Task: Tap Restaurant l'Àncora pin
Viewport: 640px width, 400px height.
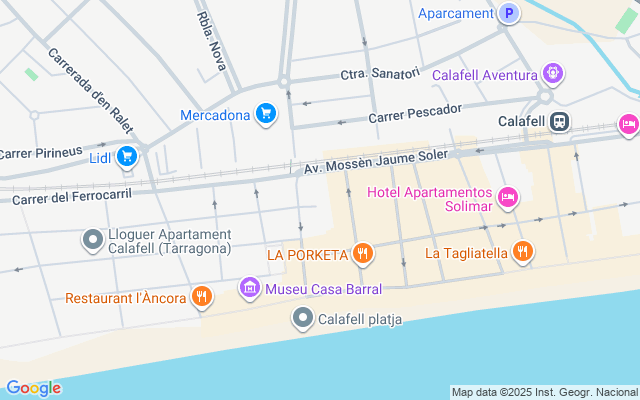Action: 202,297
